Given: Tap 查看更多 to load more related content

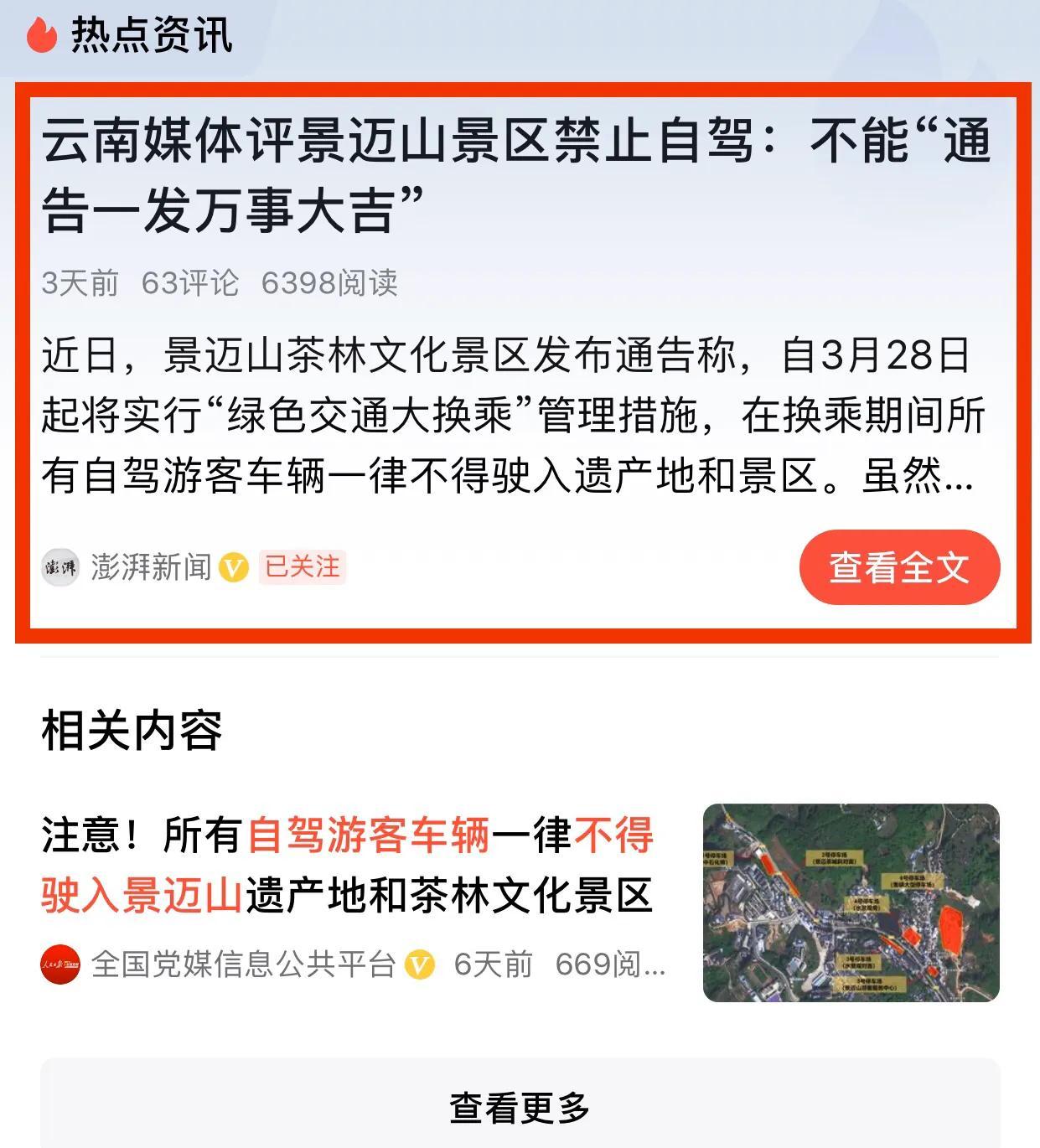Looking at the screenshot, I should pos(520,1107).
